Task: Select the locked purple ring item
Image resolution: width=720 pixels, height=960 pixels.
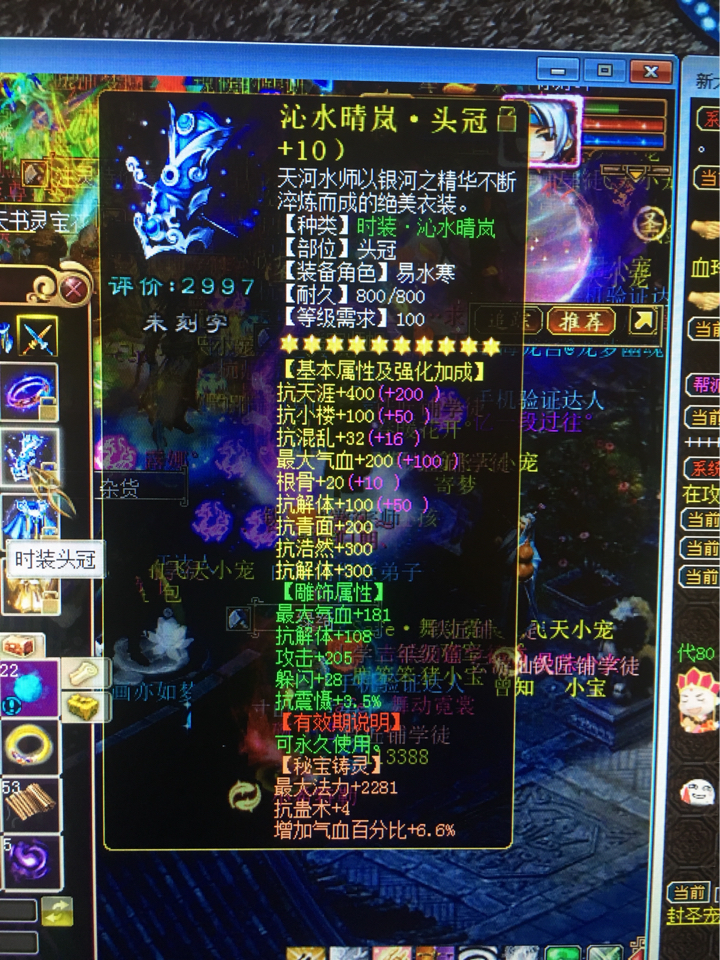Action: (29, 390)
